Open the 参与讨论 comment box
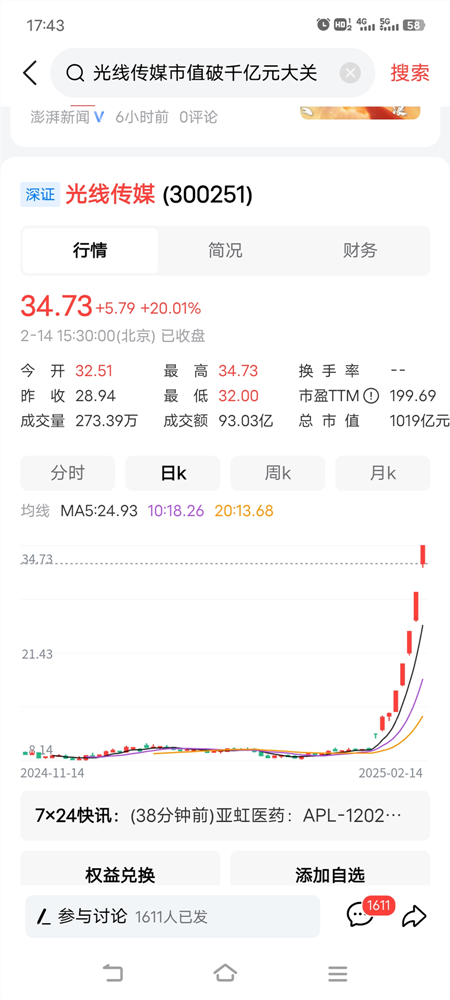The height and width of the screenshot is (1000, 450). click(x=173, y=916)
